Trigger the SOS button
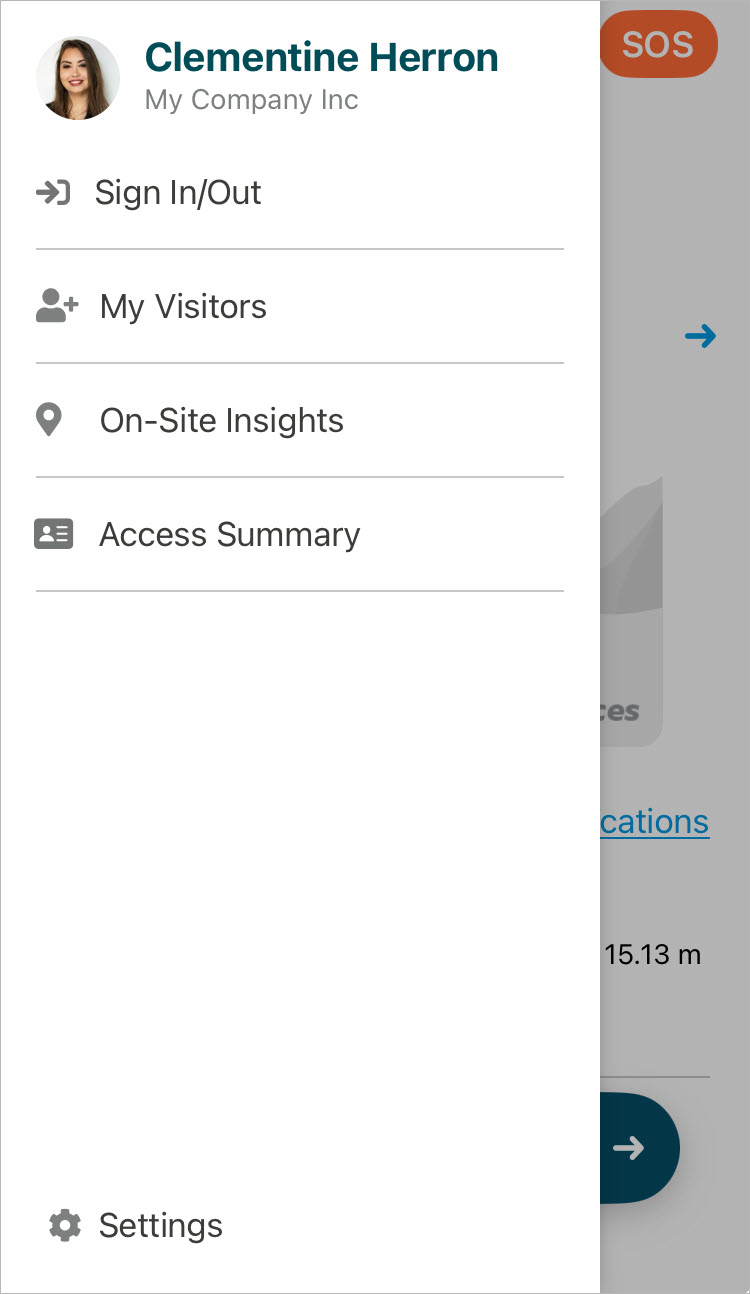This screenshot has width=750, height=1294. (658, 45)
